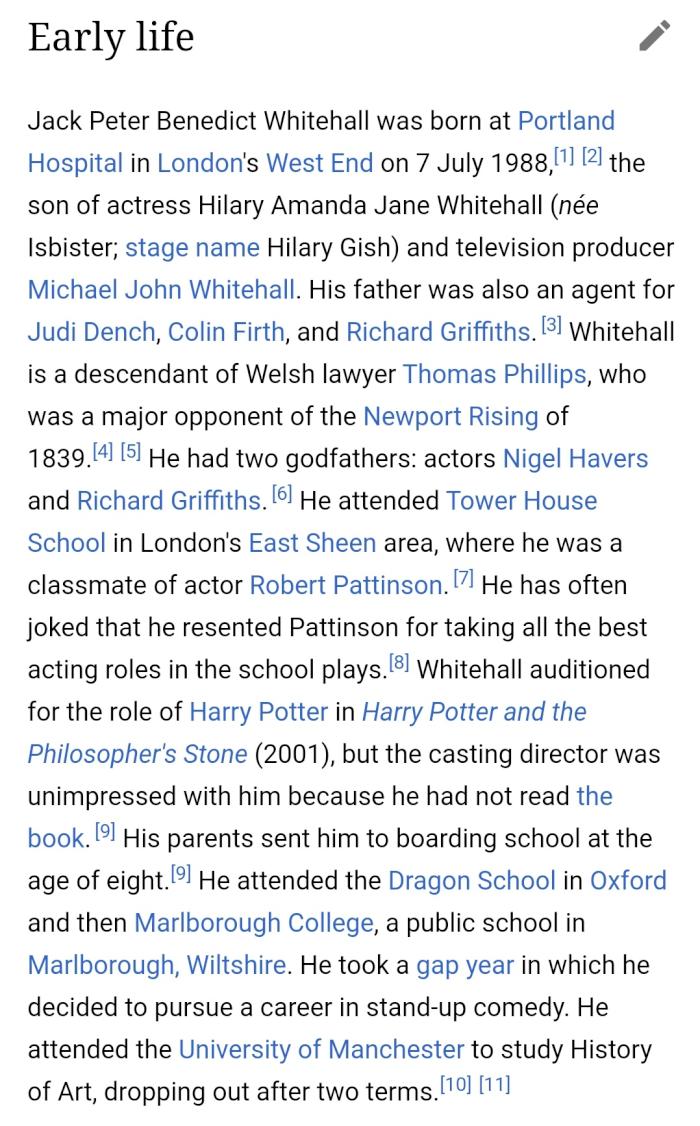View citation reference 8
The image size is (700, 1126).
pyautogui.click(x=398, y=661)
